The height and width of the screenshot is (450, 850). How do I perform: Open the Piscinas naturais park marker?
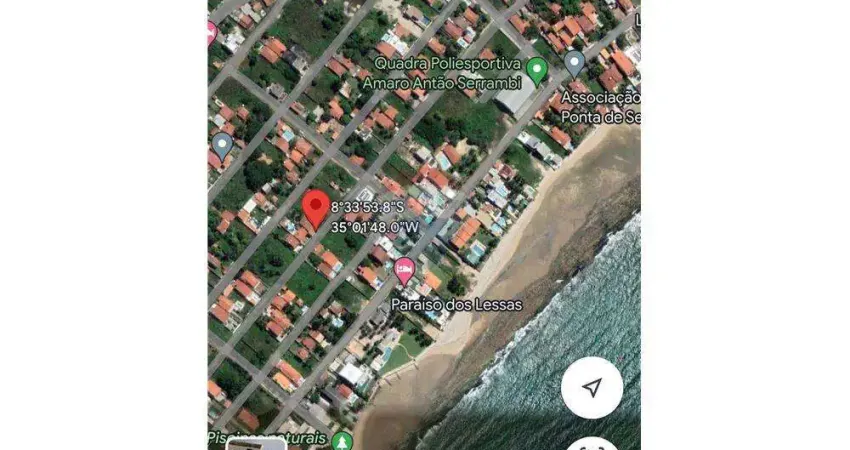343,440
